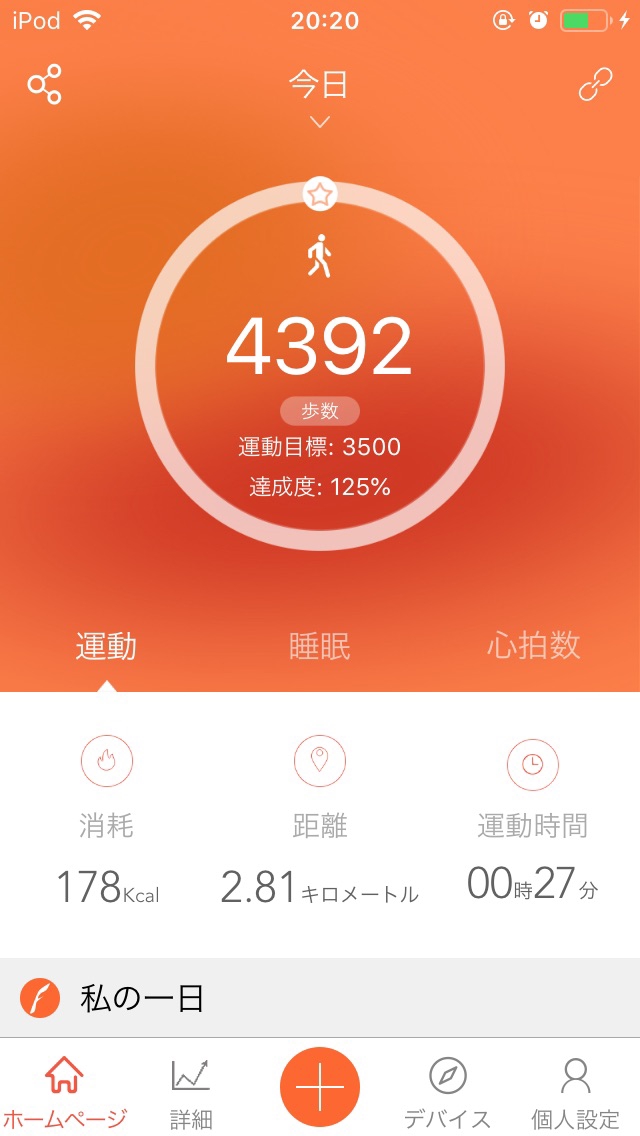Open the device link chain icon
Screen dimensions: 640x1136
pyautogui.click(x=596, y=84)
